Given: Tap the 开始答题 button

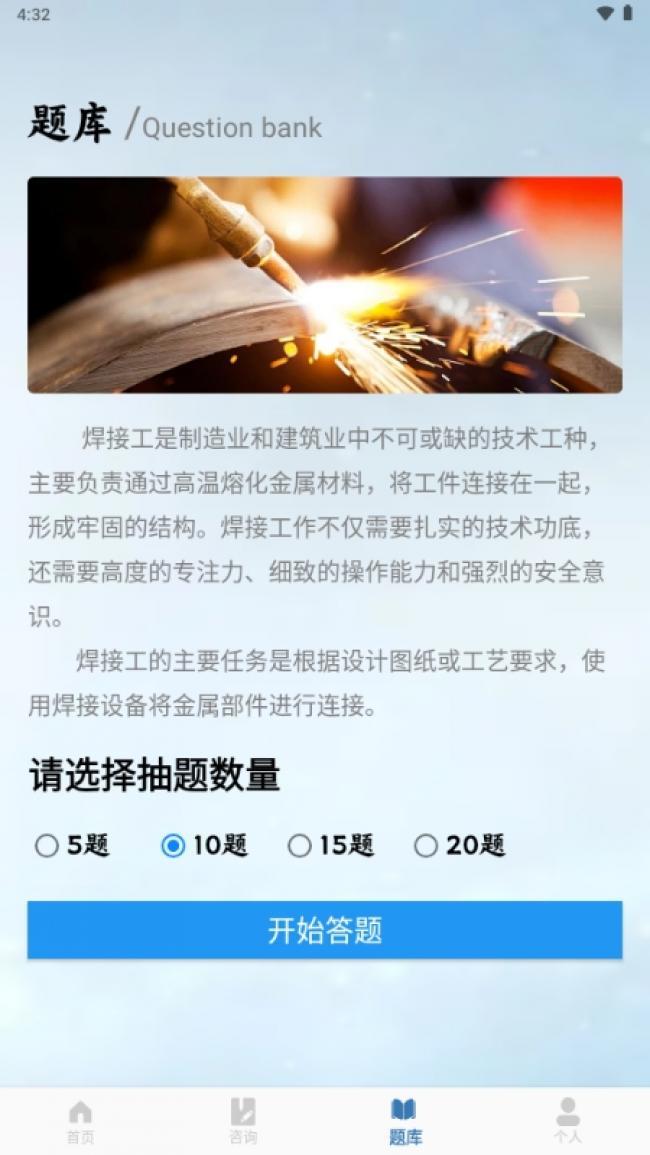Looking at the screenshot, I should click(325, 930).
